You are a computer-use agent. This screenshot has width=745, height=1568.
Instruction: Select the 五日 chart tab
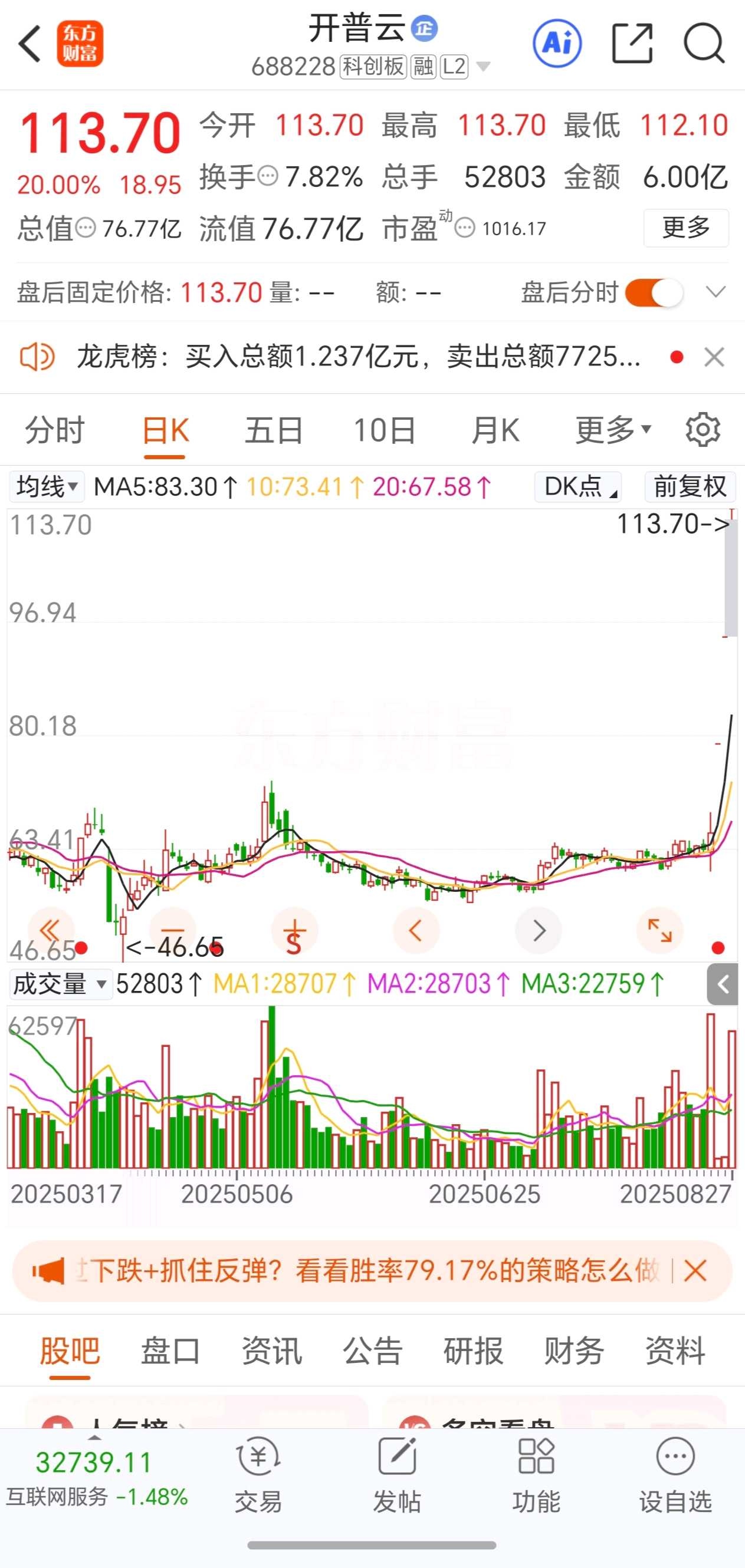point(274,431)
